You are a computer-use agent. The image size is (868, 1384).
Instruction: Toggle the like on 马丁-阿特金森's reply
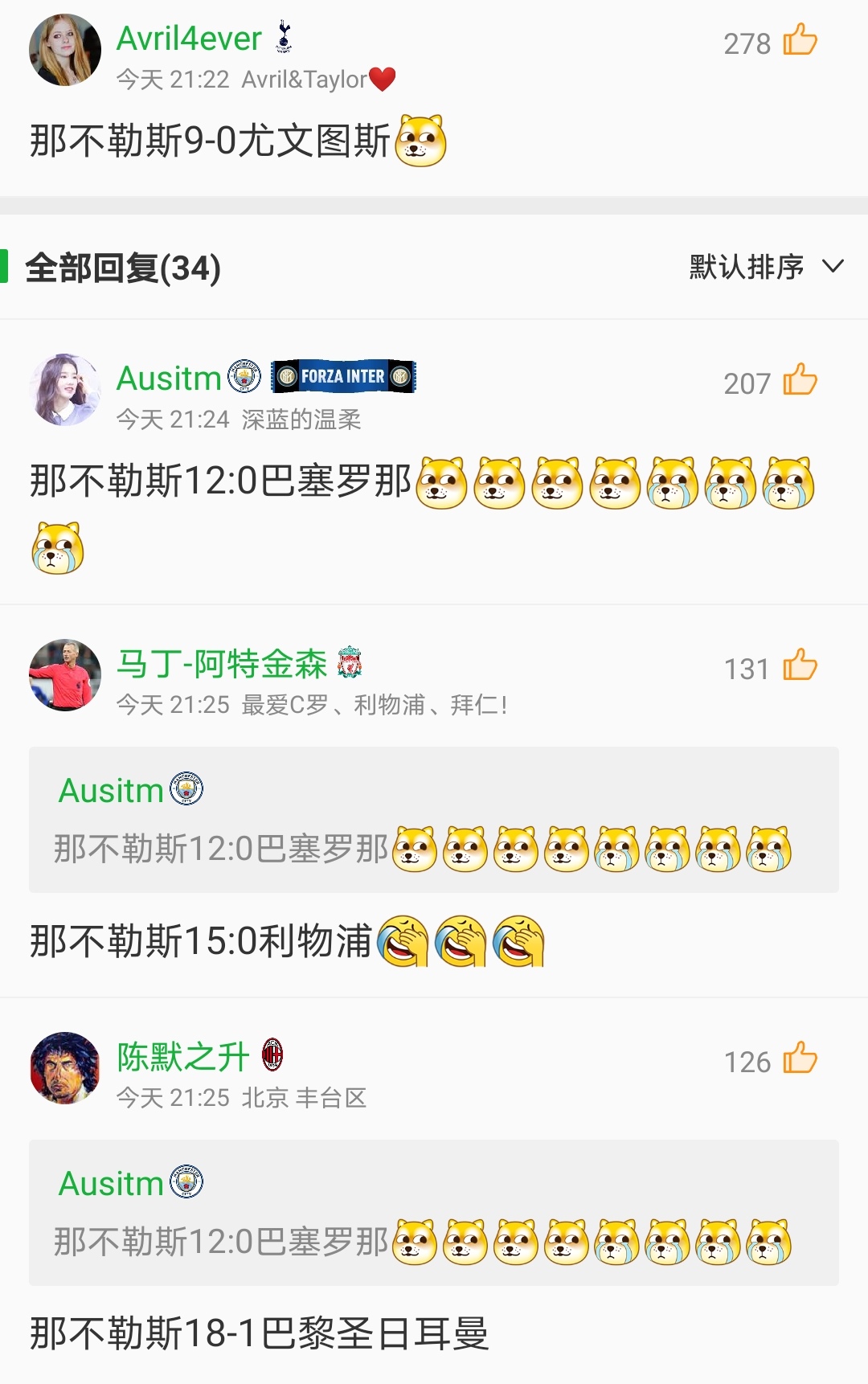pyautogui.click(x=800, y=665)
